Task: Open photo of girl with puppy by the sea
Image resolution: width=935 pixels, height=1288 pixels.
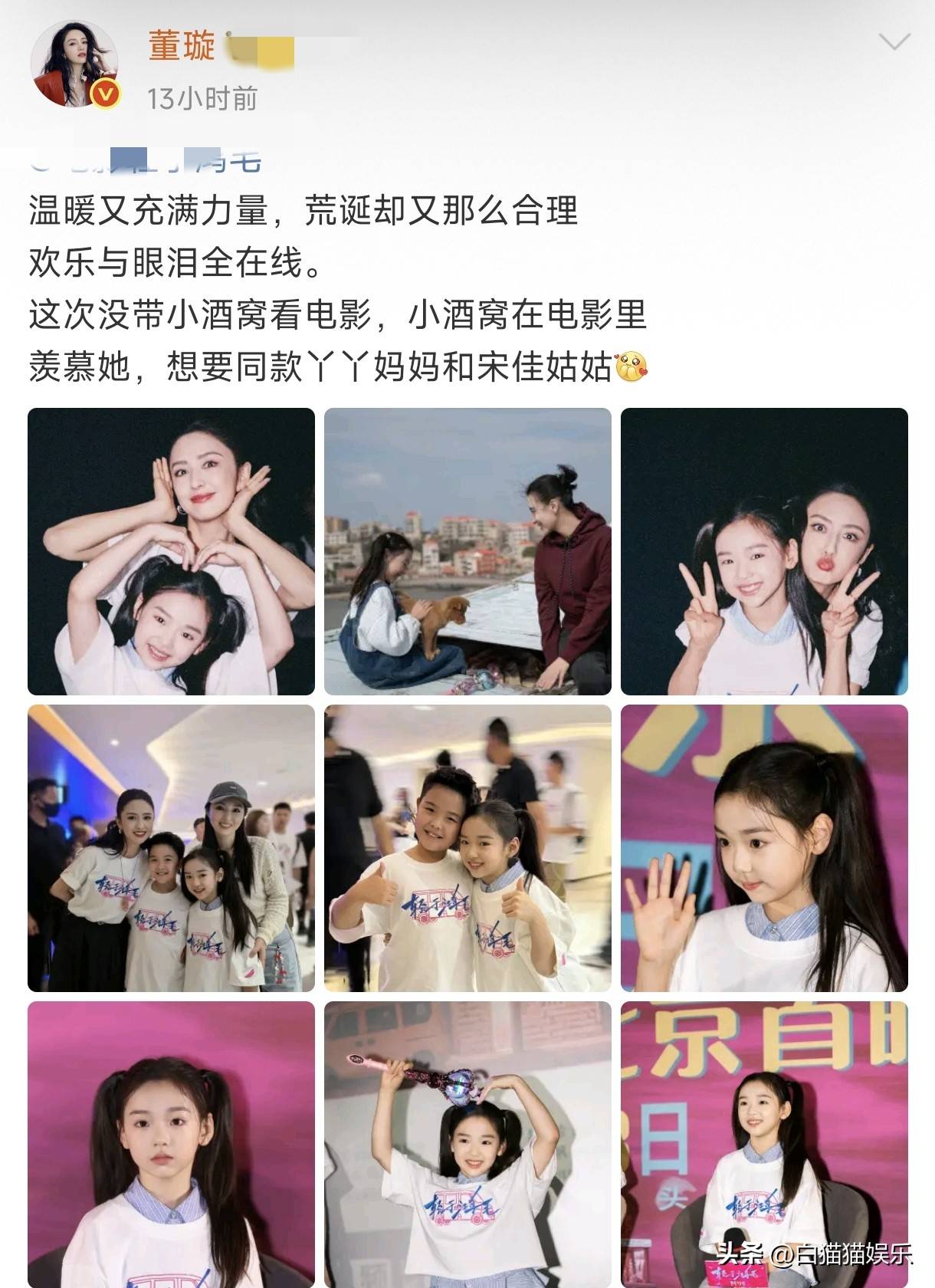Action: (x=467, y=551)
